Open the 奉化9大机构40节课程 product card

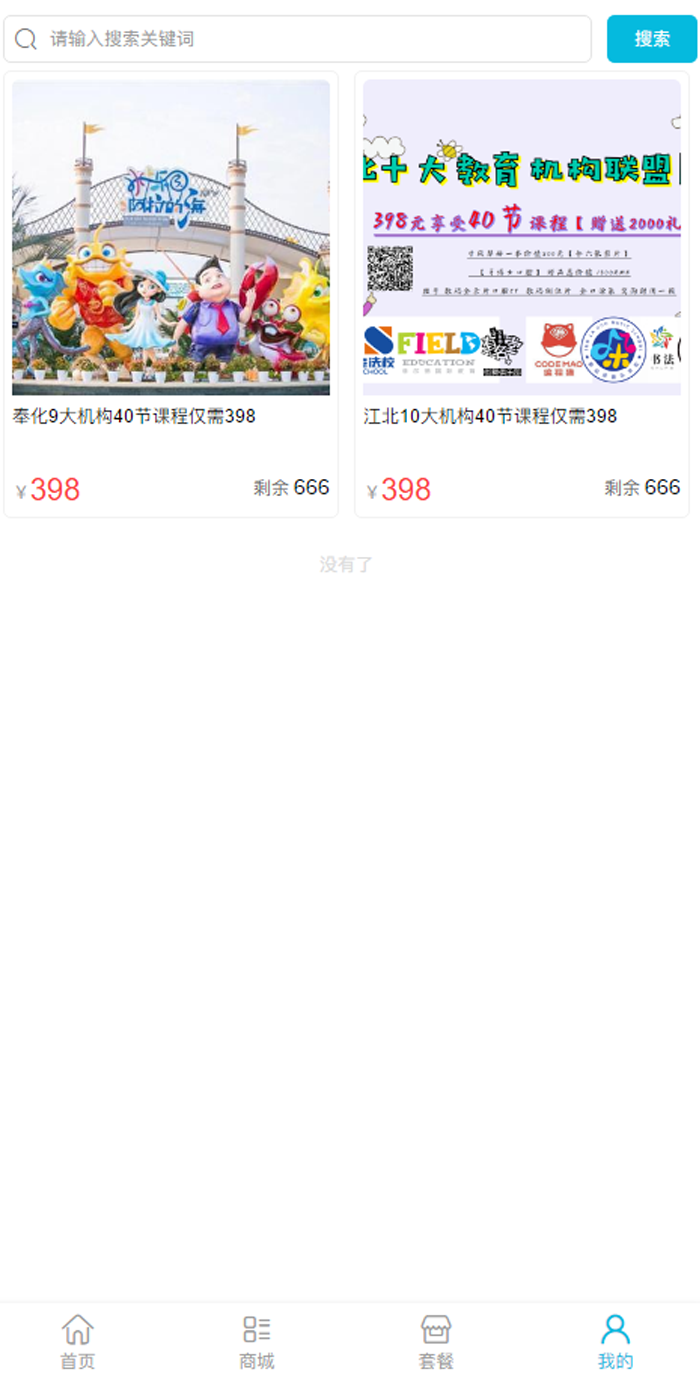171,295
